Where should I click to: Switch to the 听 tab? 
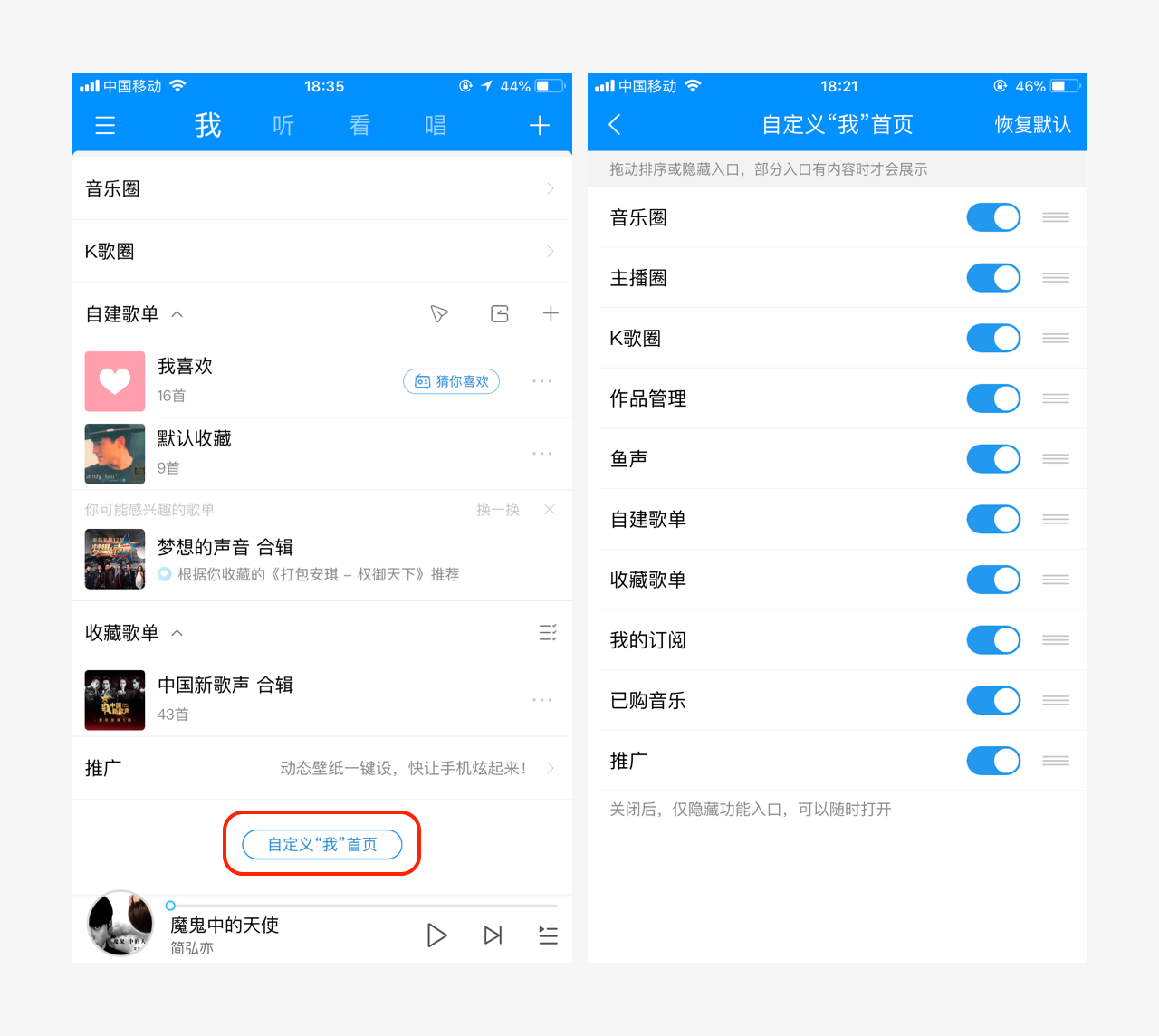tap(283, 125)
